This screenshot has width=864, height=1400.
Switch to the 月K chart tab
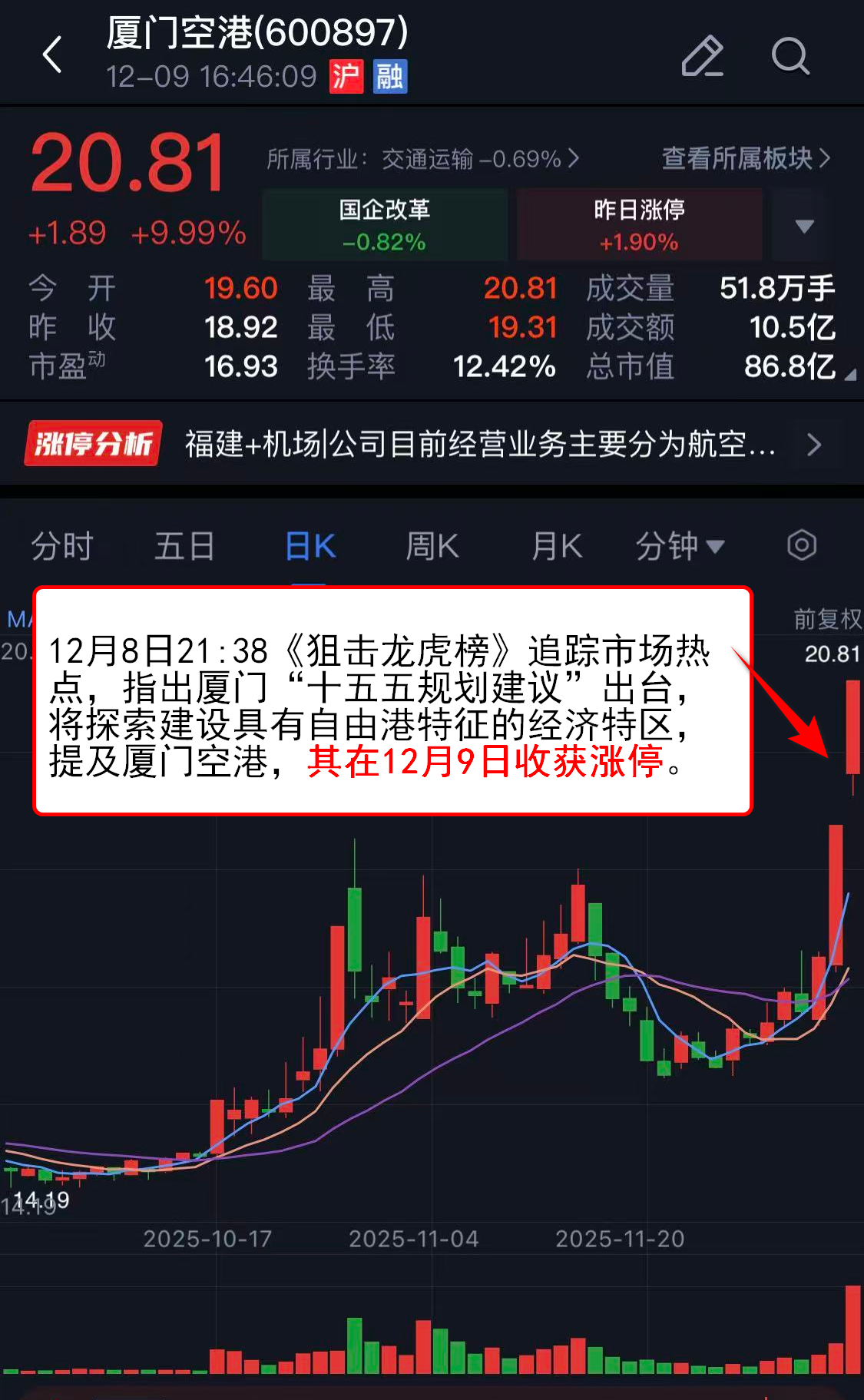557,547
